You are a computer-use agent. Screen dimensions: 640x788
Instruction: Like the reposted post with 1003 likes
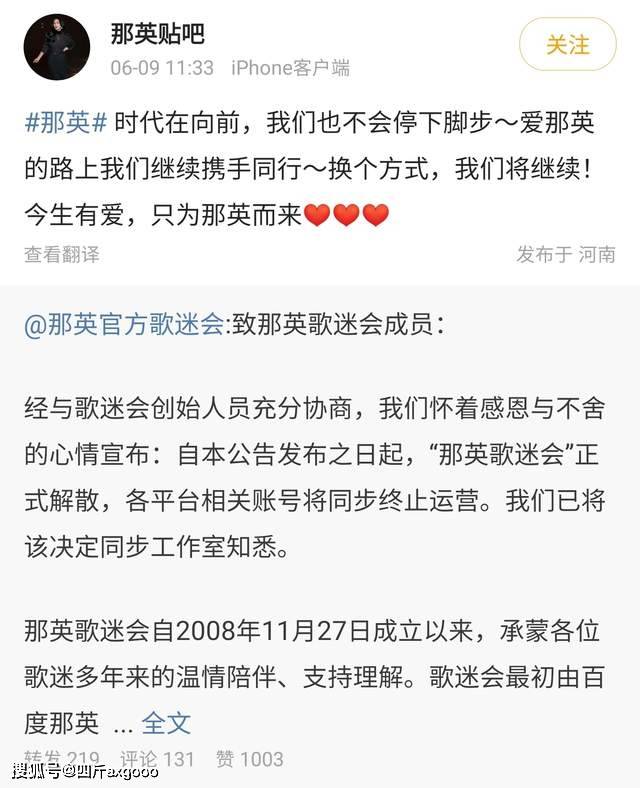[250, 759]
